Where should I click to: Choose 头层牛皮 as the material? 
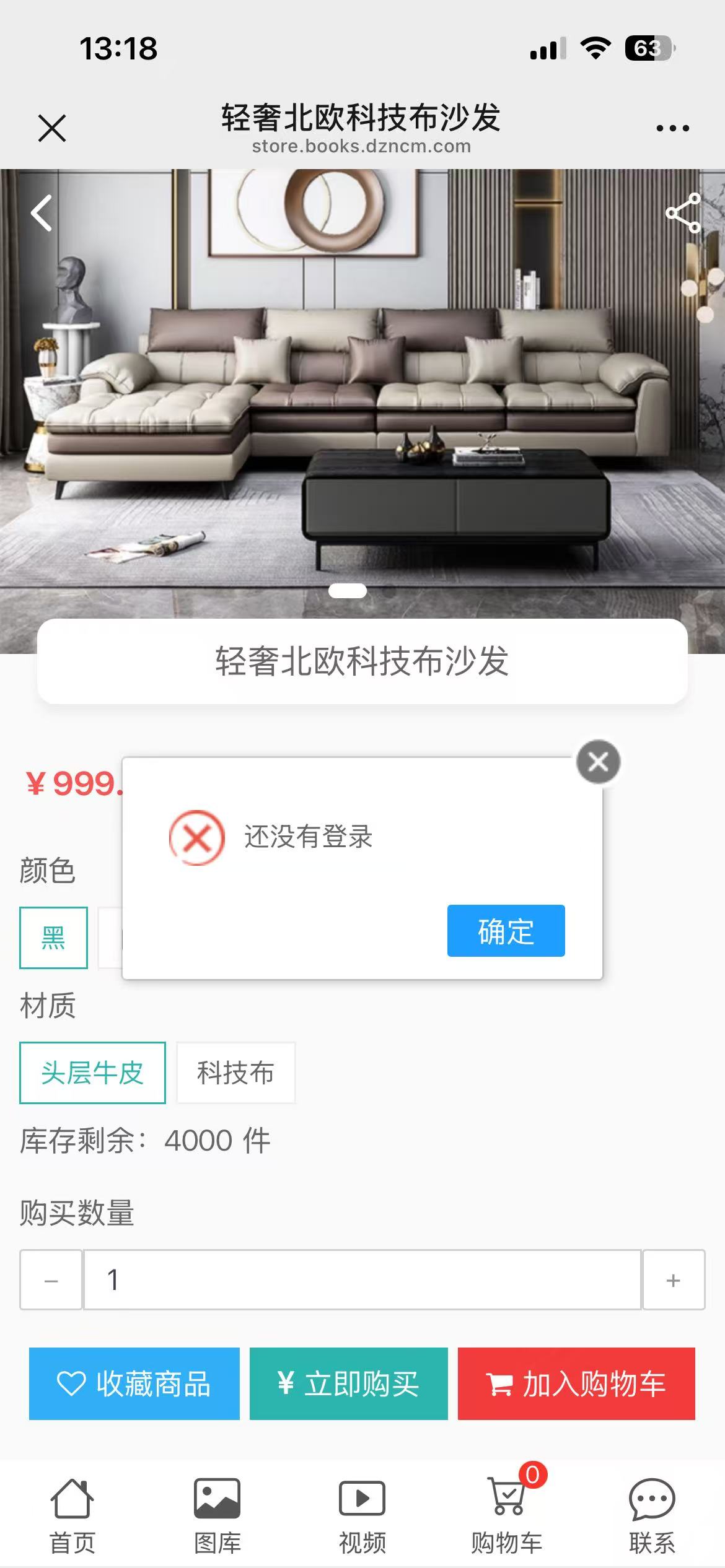coord(92,1073)
